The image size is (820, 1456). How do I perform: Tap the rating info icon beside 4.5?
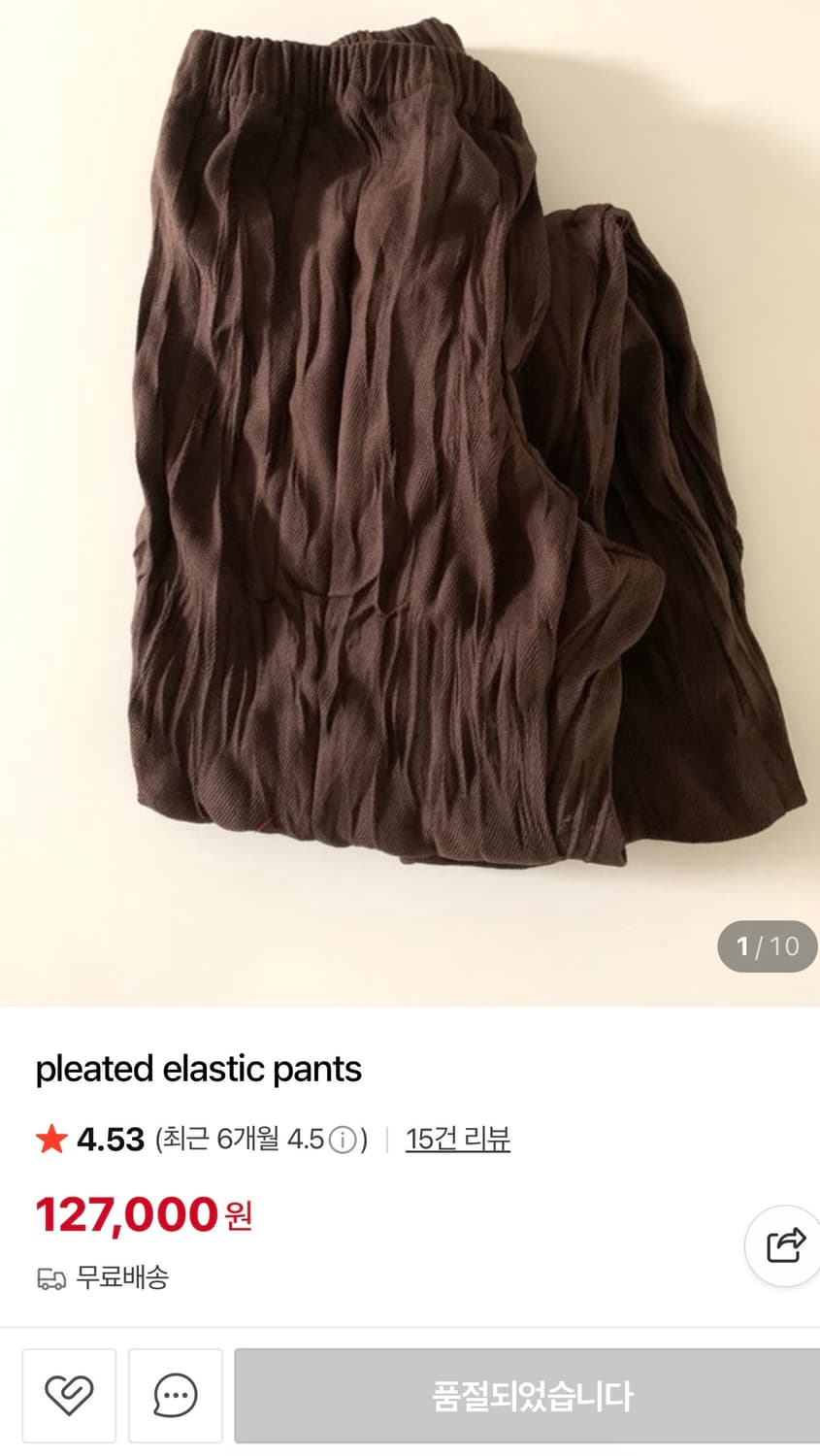point(343,1141)
